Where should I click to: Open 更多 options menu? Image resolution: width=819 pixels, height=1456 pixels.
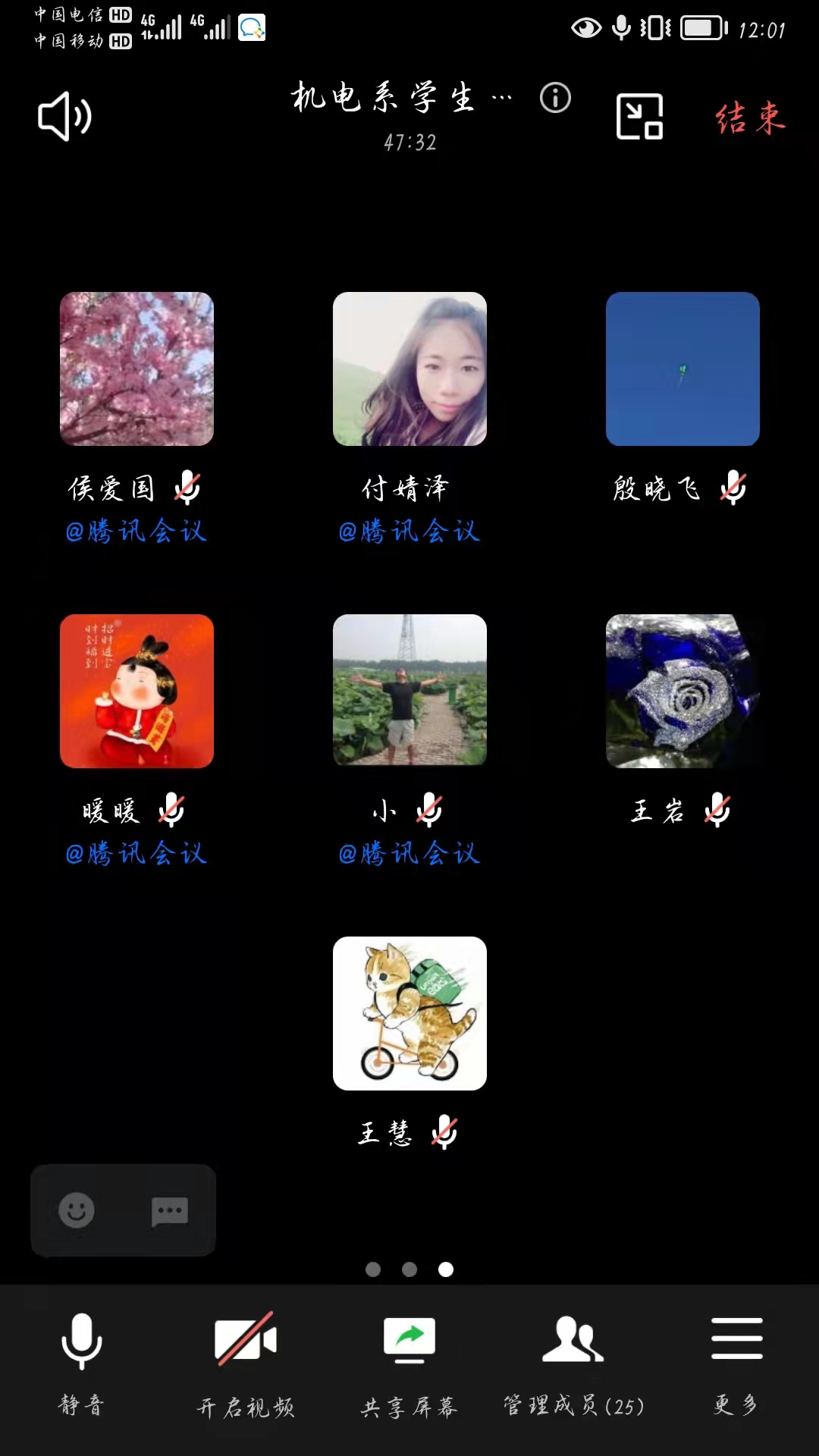(736, 1363)
